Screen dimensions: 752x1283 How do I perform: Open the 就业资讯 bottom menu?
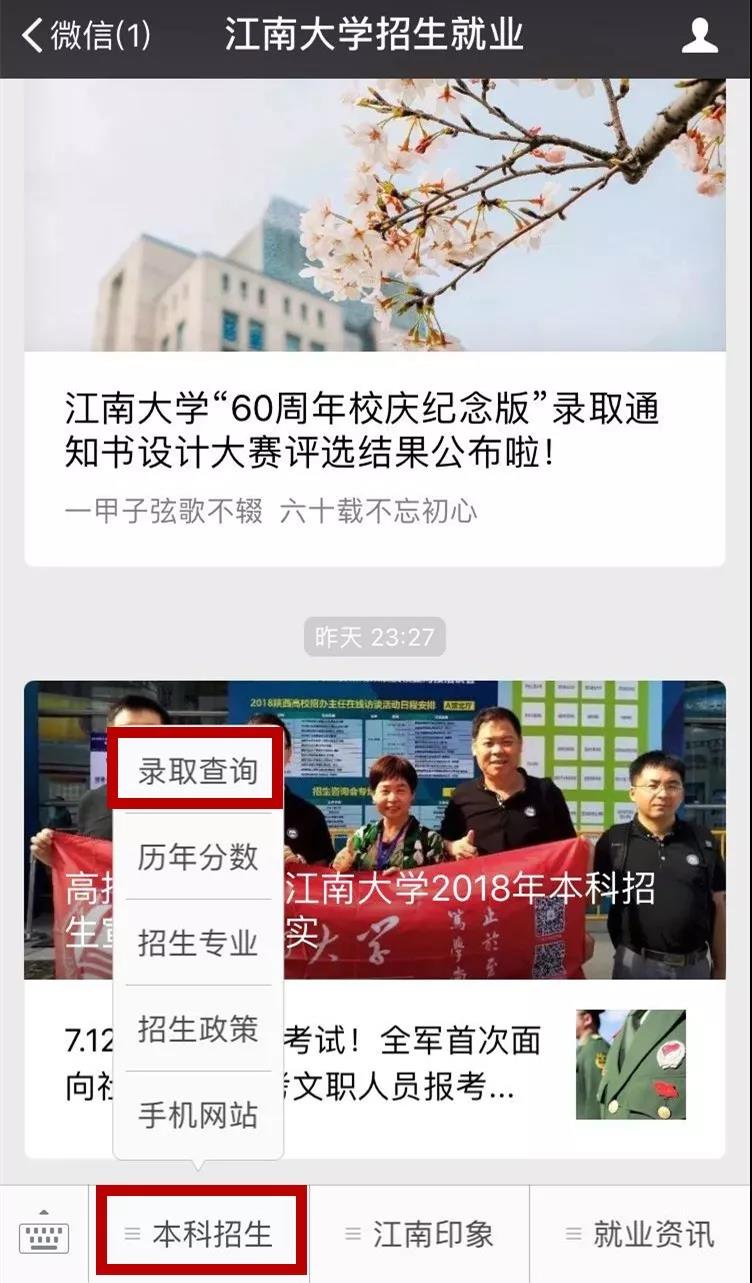640,1235
